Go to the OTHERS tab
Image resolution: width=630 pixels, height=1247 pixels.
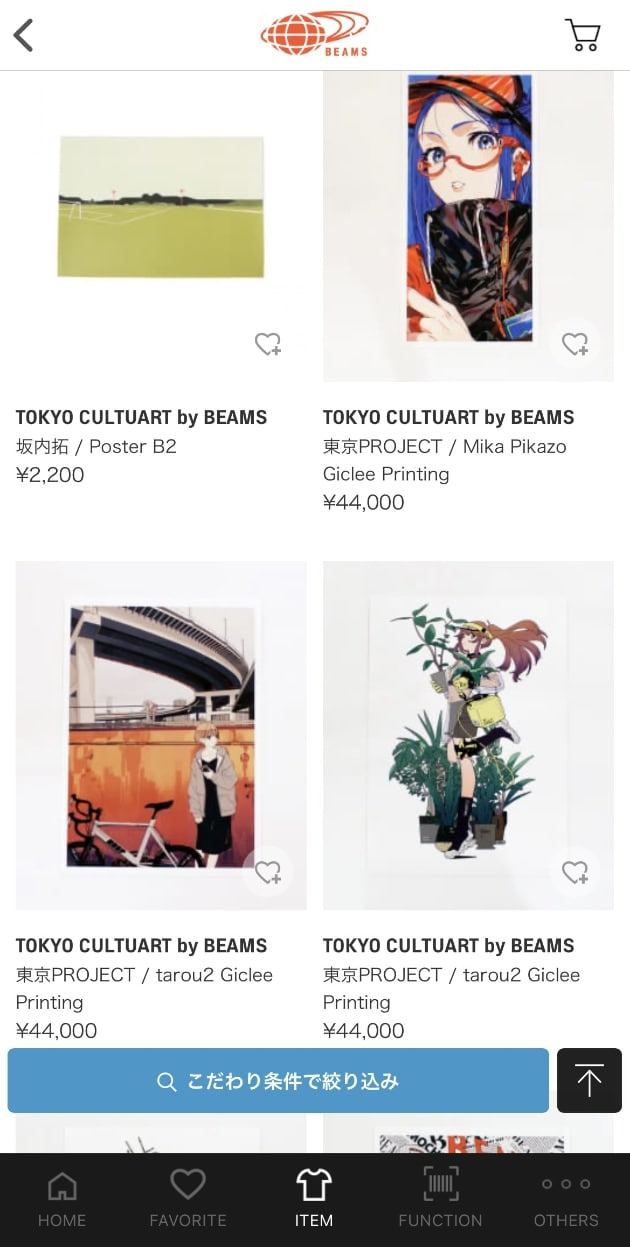point(566,1199)
